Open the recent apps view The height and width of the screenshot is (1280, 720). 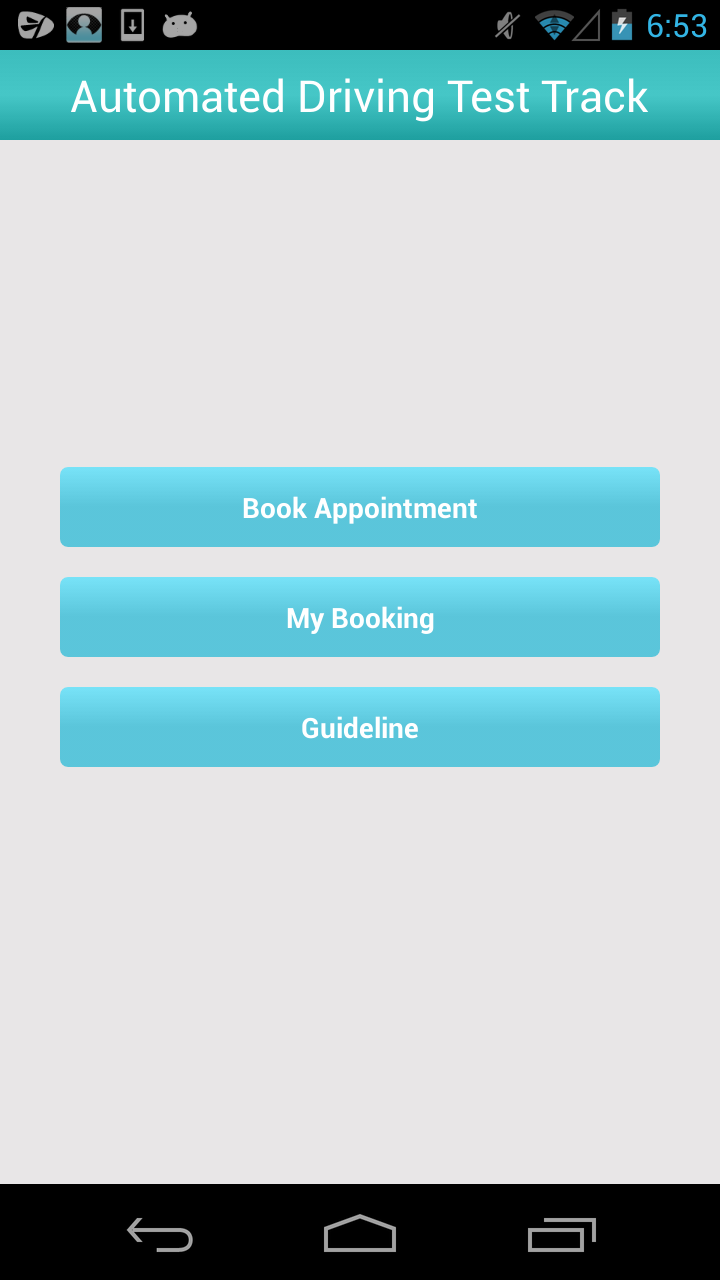pos(561,1234)
